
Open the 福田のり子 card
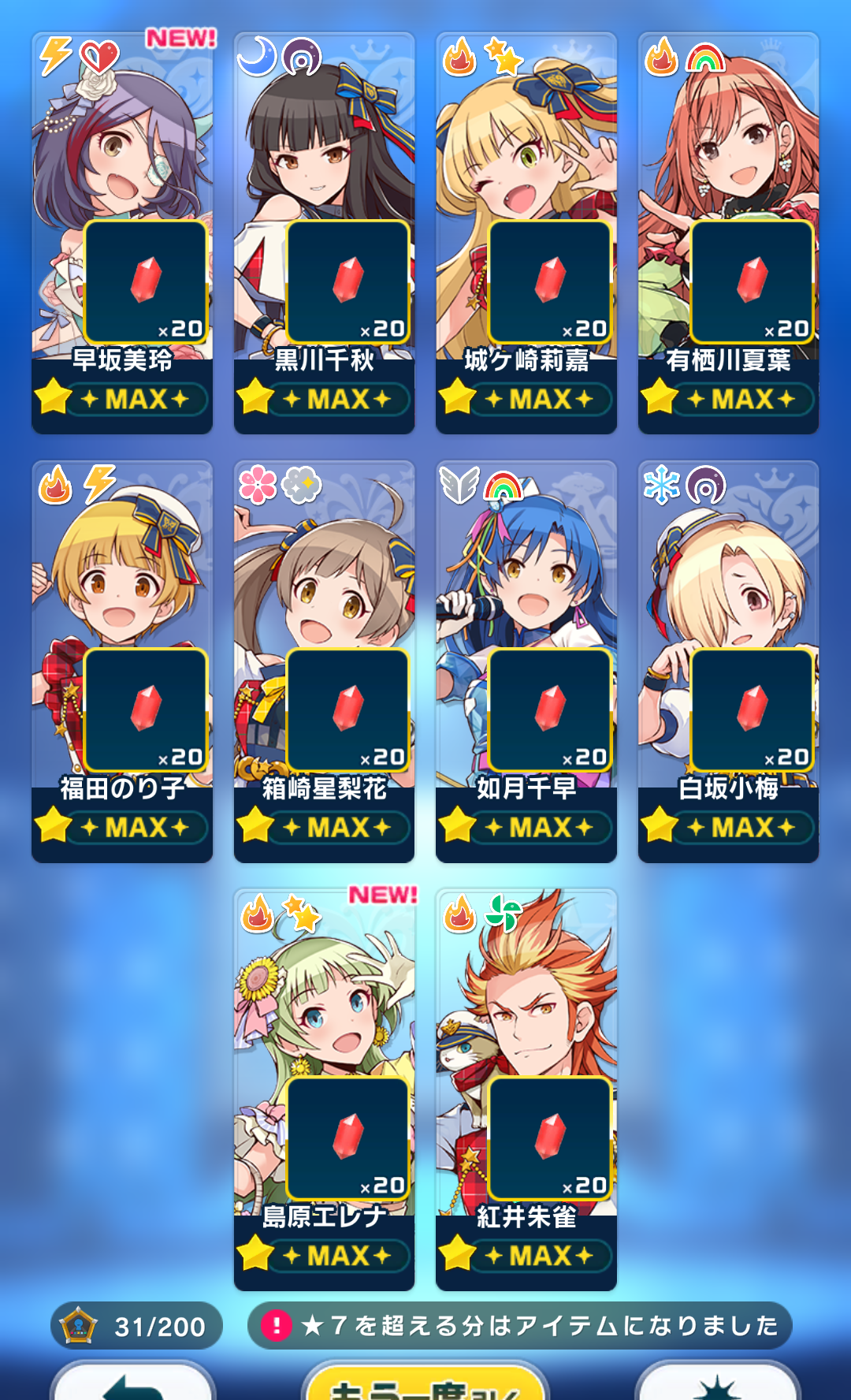pos(122,661)
